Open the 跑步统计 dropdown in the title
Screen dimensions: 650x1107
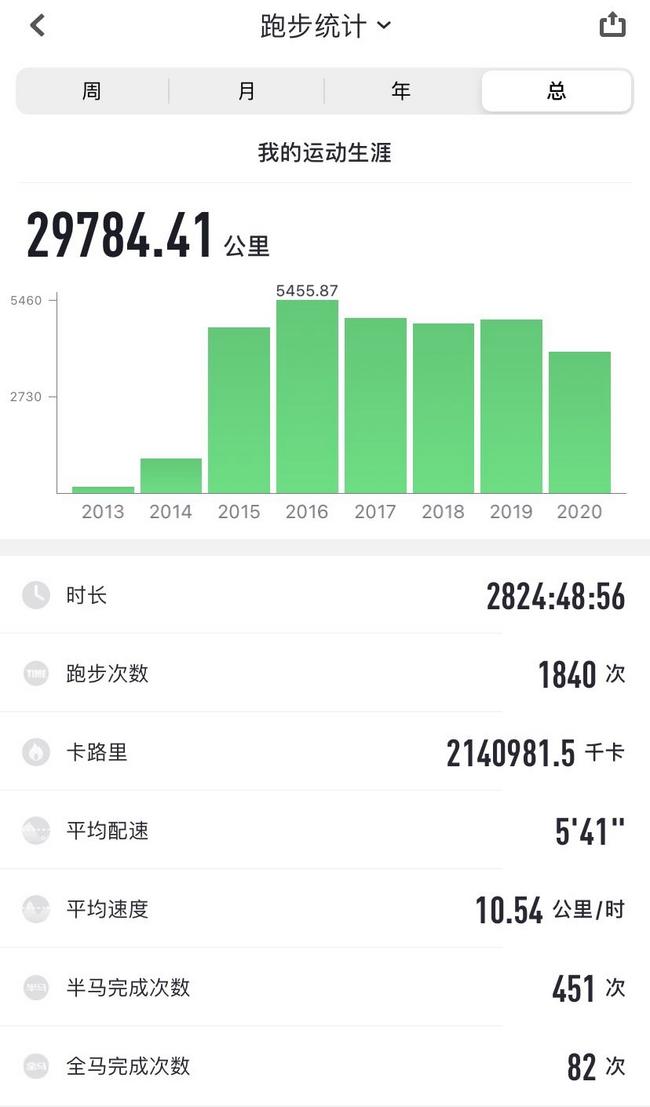[325, 26]
